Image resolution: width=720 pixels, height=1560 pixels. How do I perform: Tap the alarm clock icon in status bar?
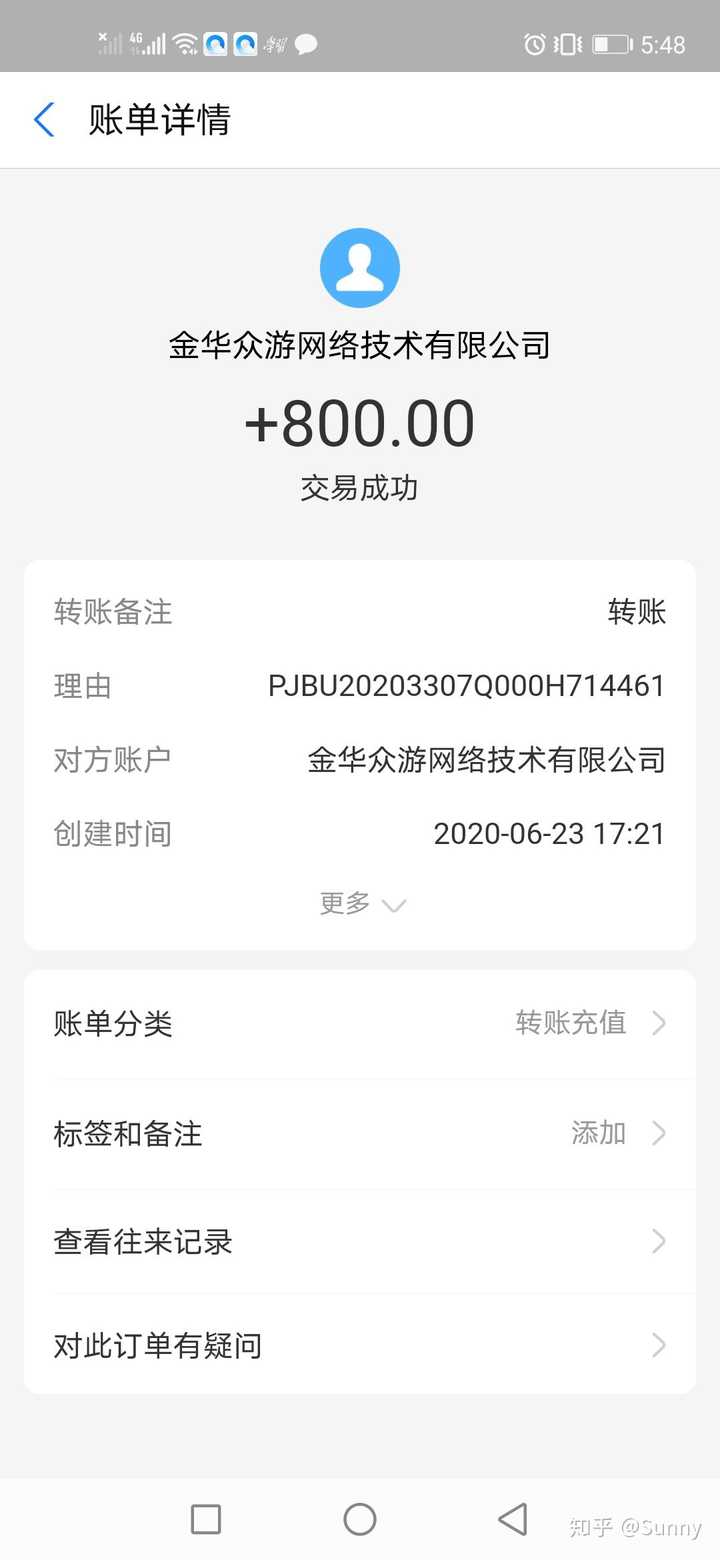click(x=533, y=44)
